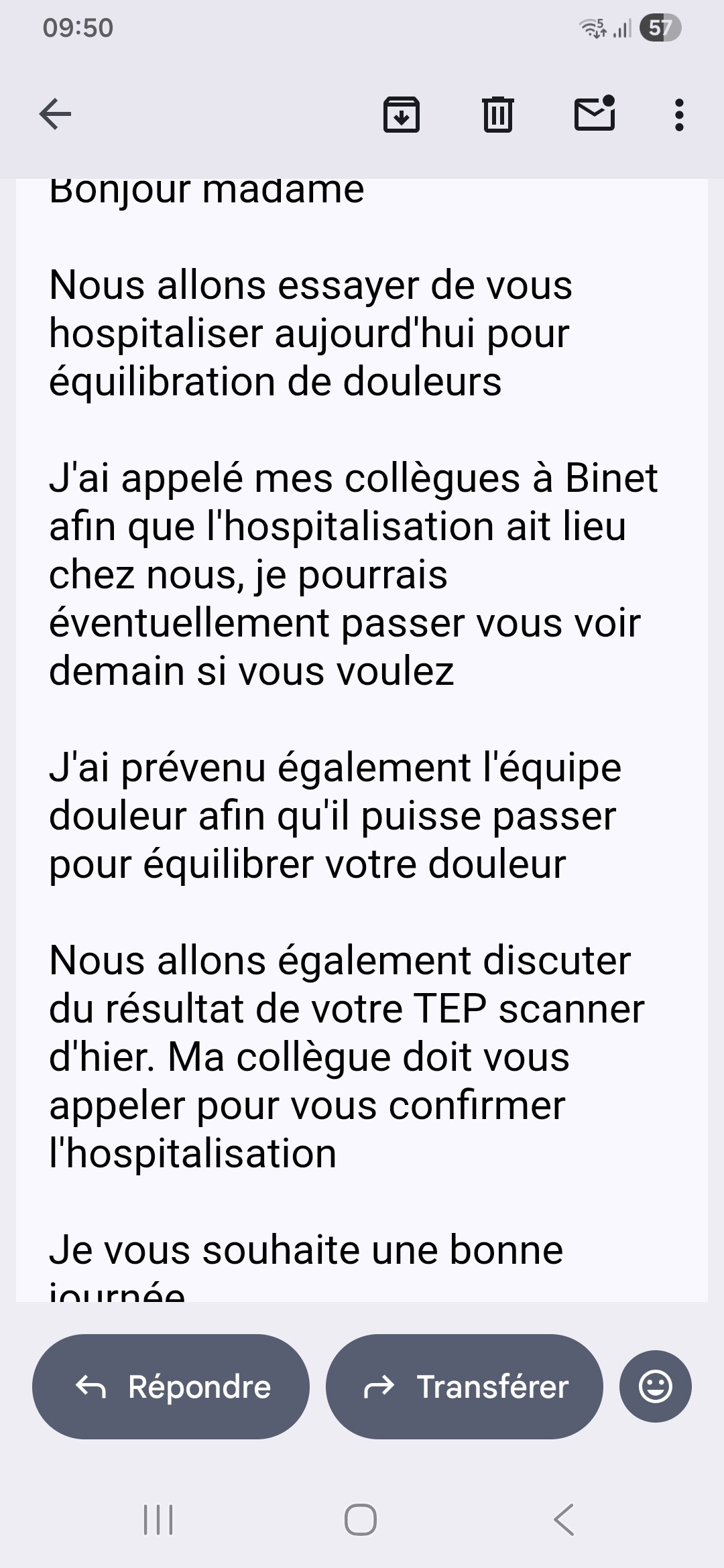Add an emoji reaction
Screen dimensions: 724x1568
point(655,1386)
